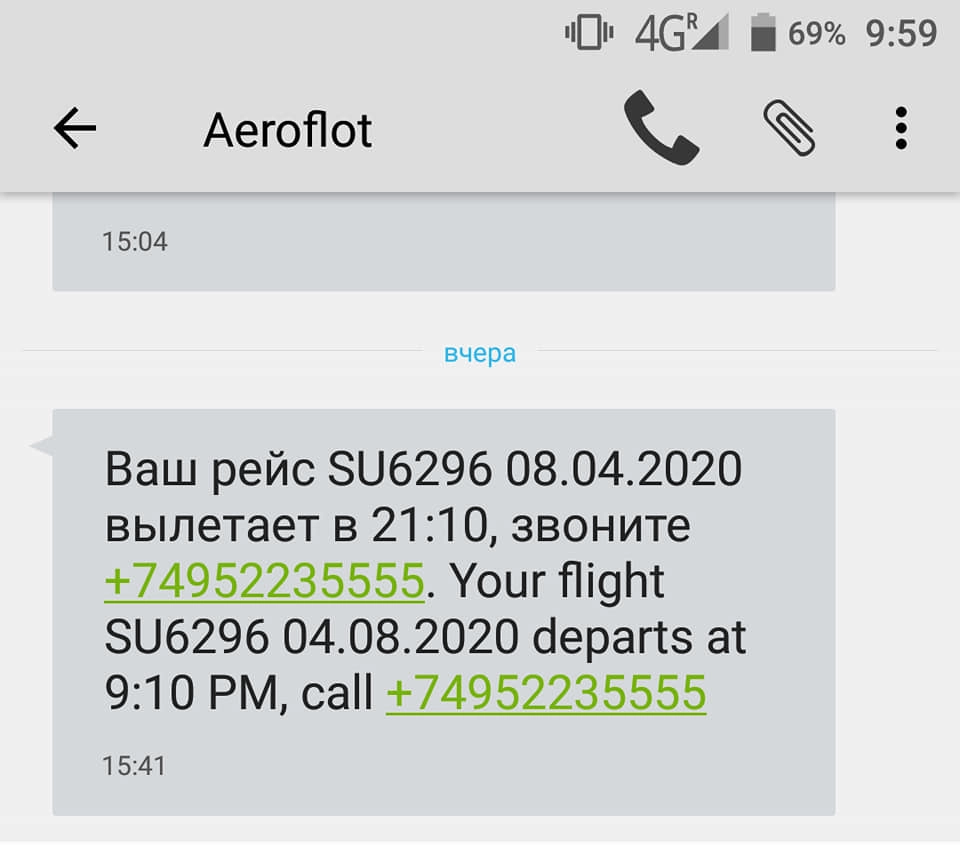Open the phone number link after "звоните"

point(265,582)
